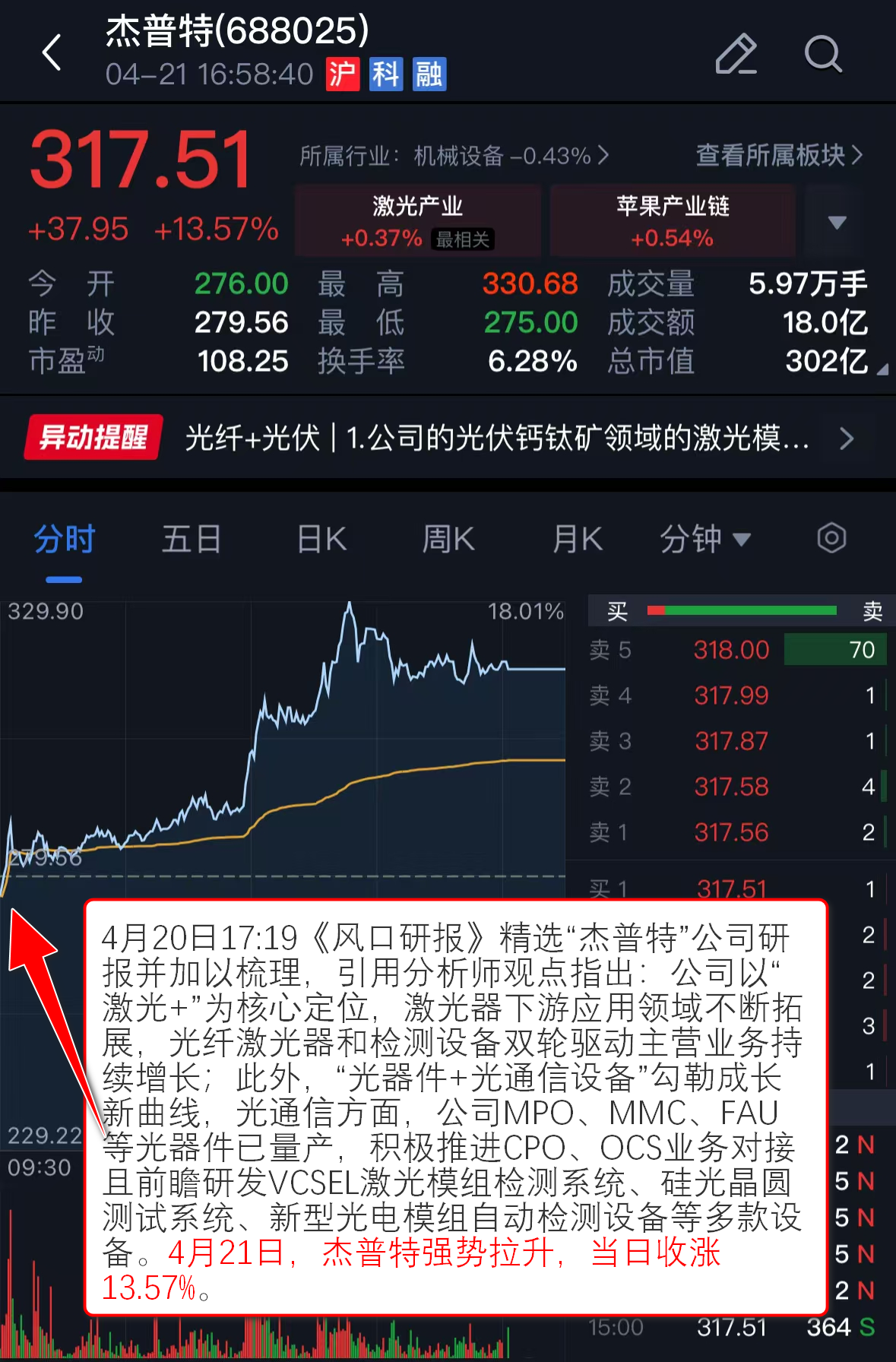Show the 月K monthly chart

coord(577,540)
